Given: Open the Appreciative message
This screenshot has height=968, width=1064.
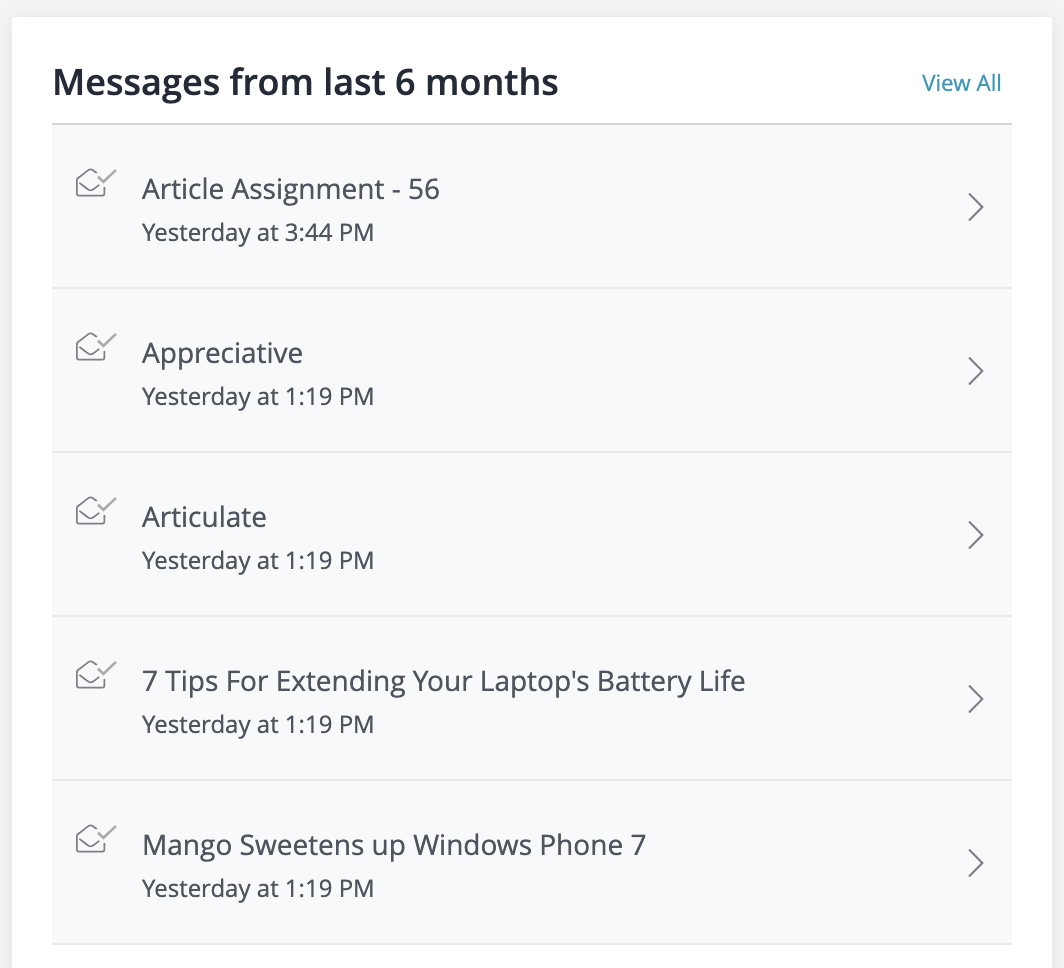Looking at the screenshot, I should [222, 354].
